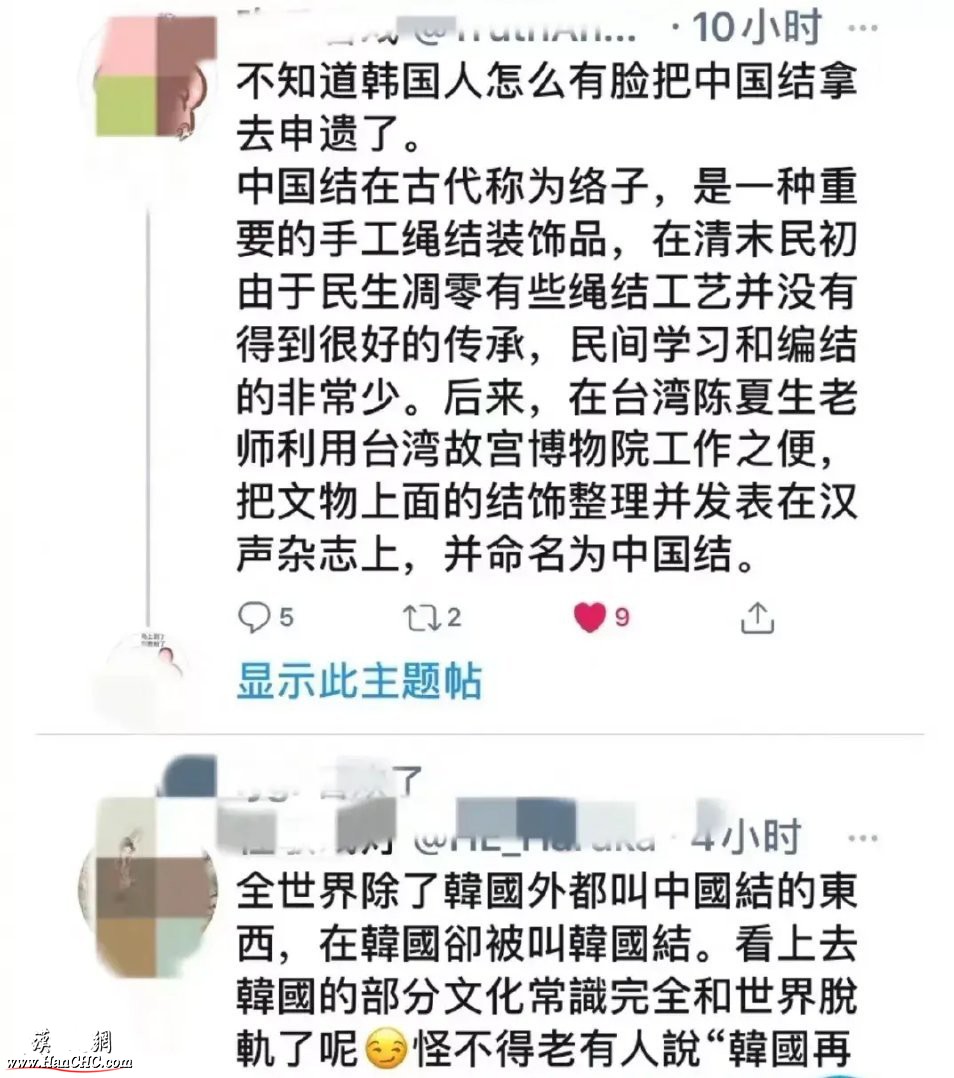
Task: Share the 中国结 post
Action: (757, 618)
